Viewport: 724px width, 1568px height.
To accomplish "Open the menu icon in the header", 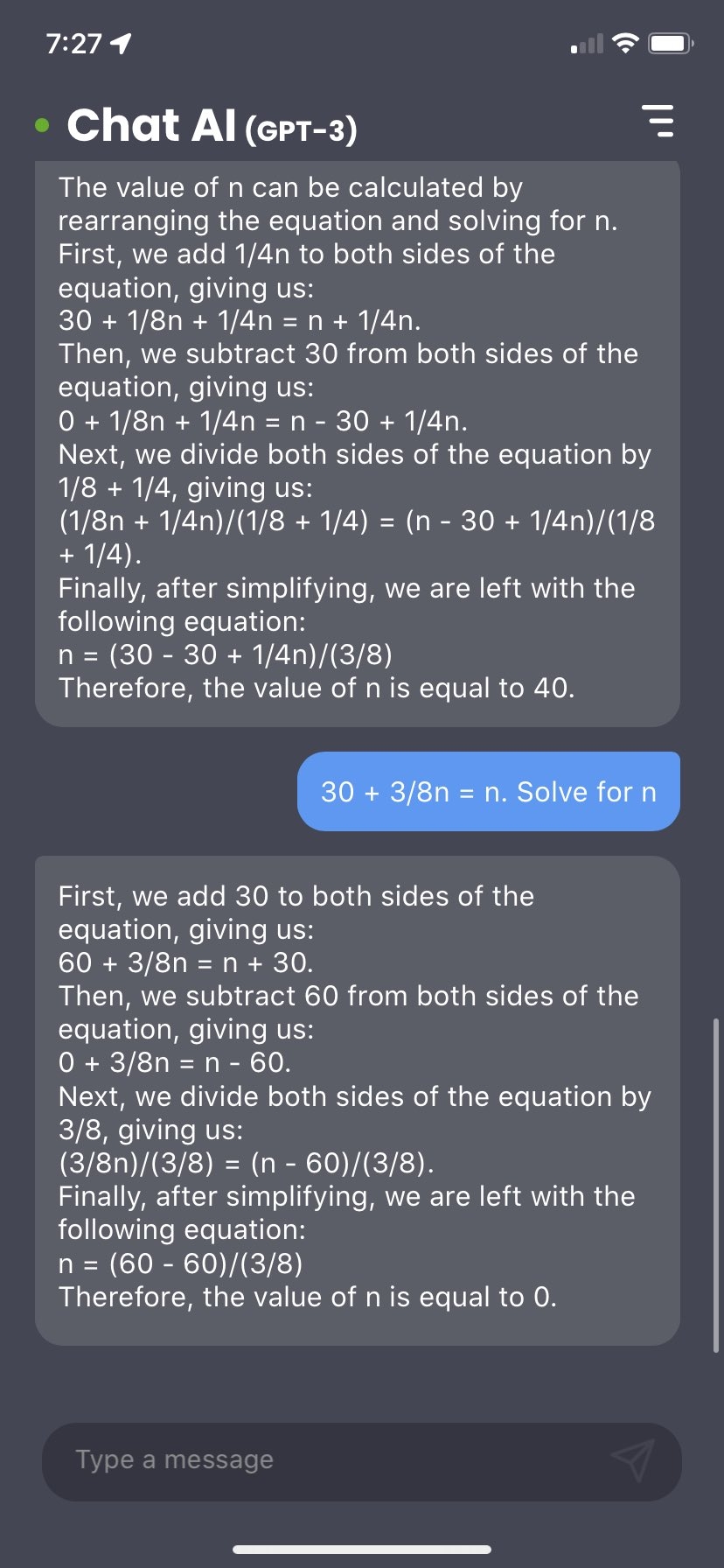I will click(658, 122).
